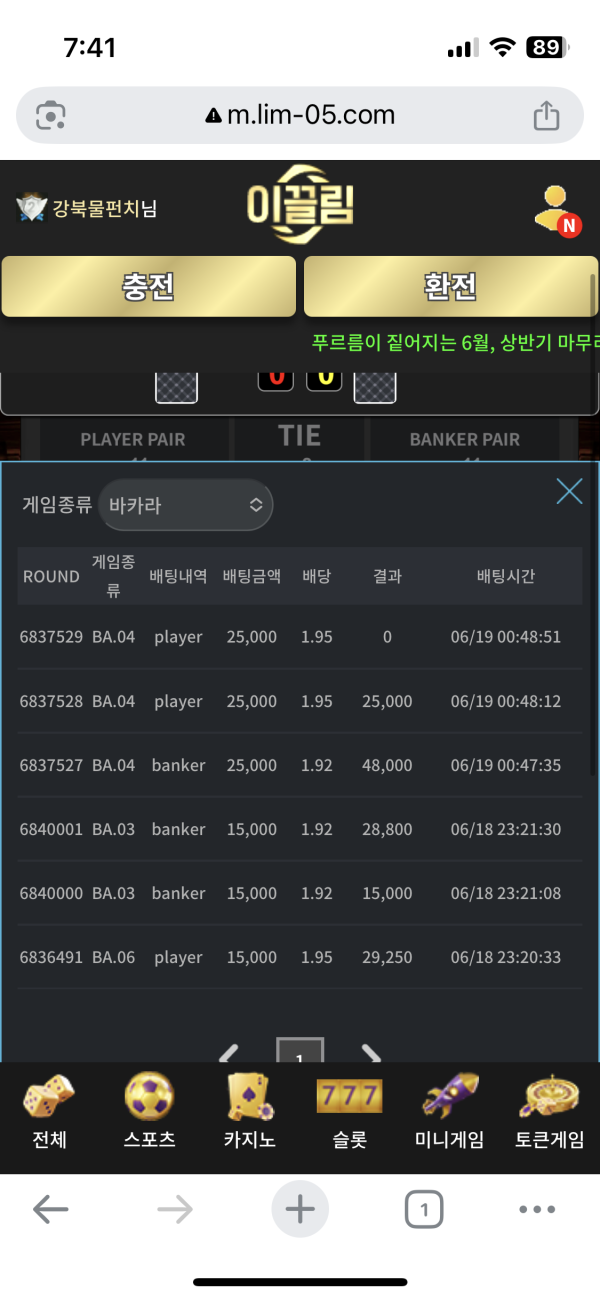Close the betting history popup
600x1299 pixels.
pos(569,491)
